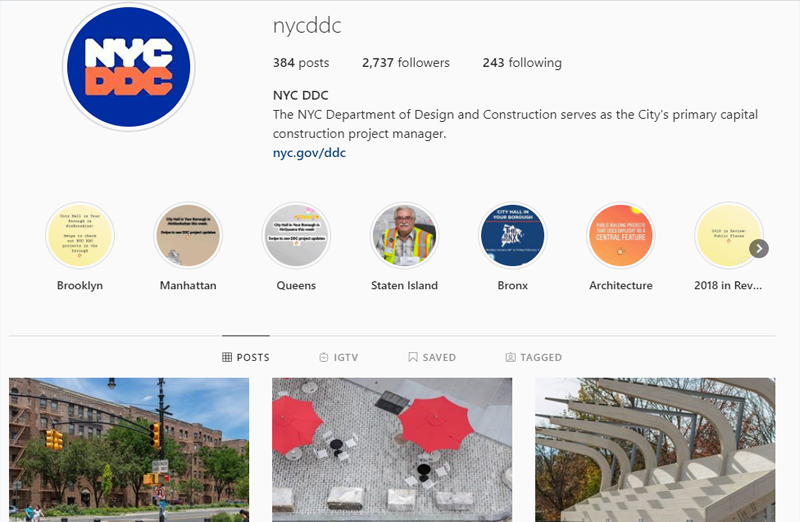View the 243 following list
This screenshot has width=800, height=522.
[x=521, y=62]
